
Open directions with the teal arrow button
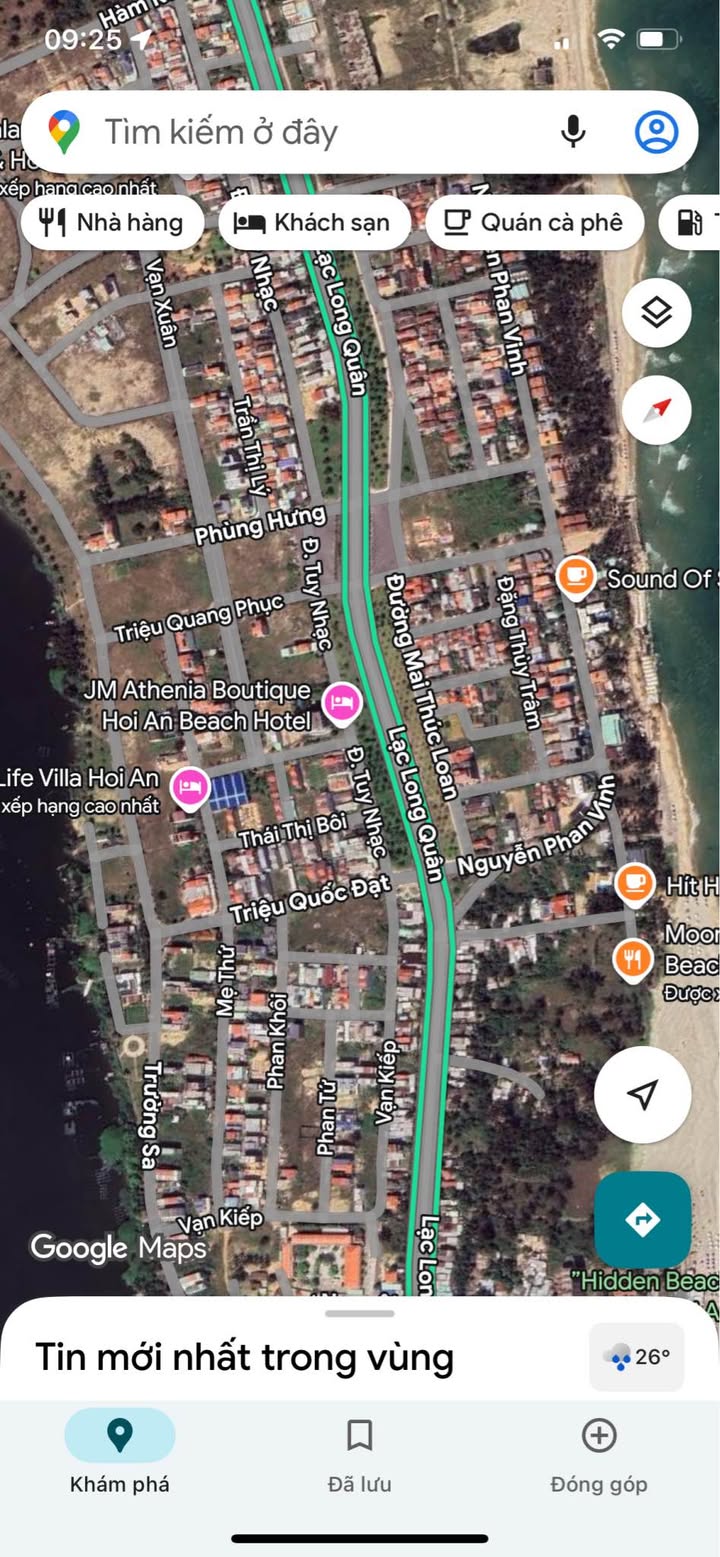pyautogui.click(x=642, y=1219)
